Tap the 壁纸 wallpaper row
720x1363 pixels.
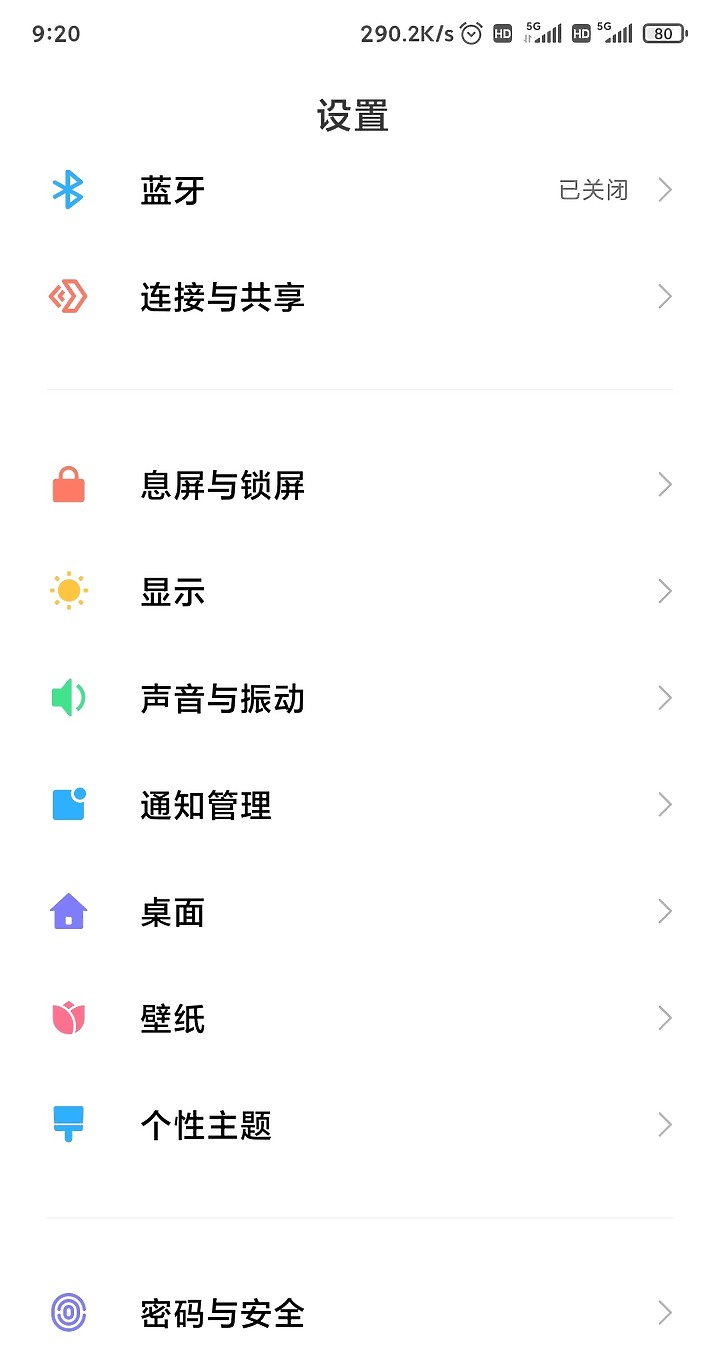click(360, 1019)
